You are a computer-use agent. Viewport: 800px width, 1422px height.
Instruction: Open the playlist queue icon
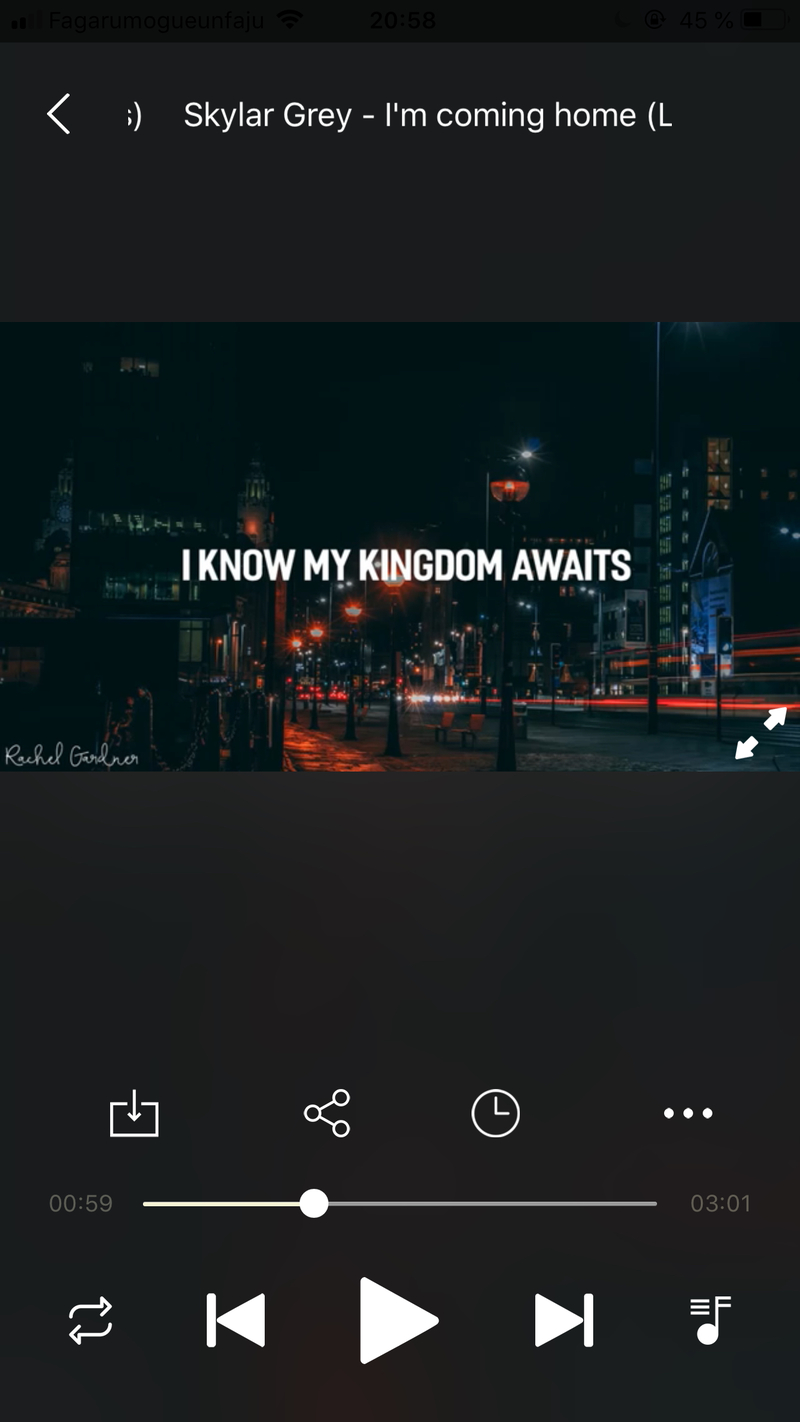(711, 1320)
